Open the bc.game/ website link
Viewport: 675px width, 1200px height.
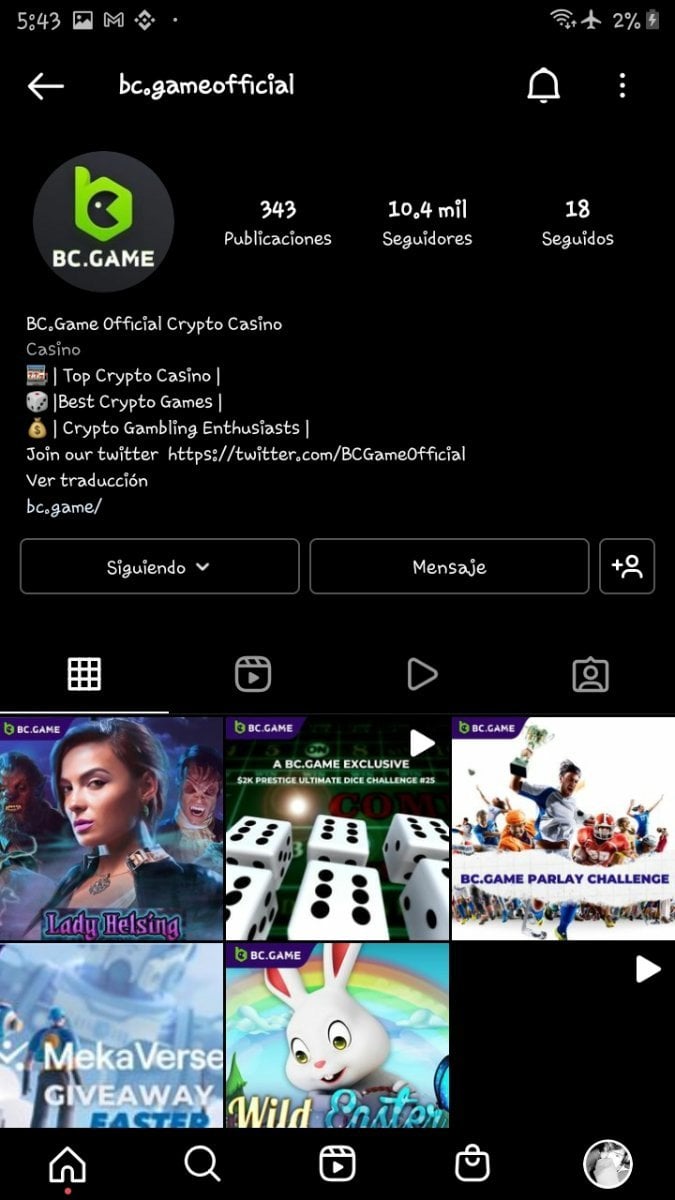point(64,506)
